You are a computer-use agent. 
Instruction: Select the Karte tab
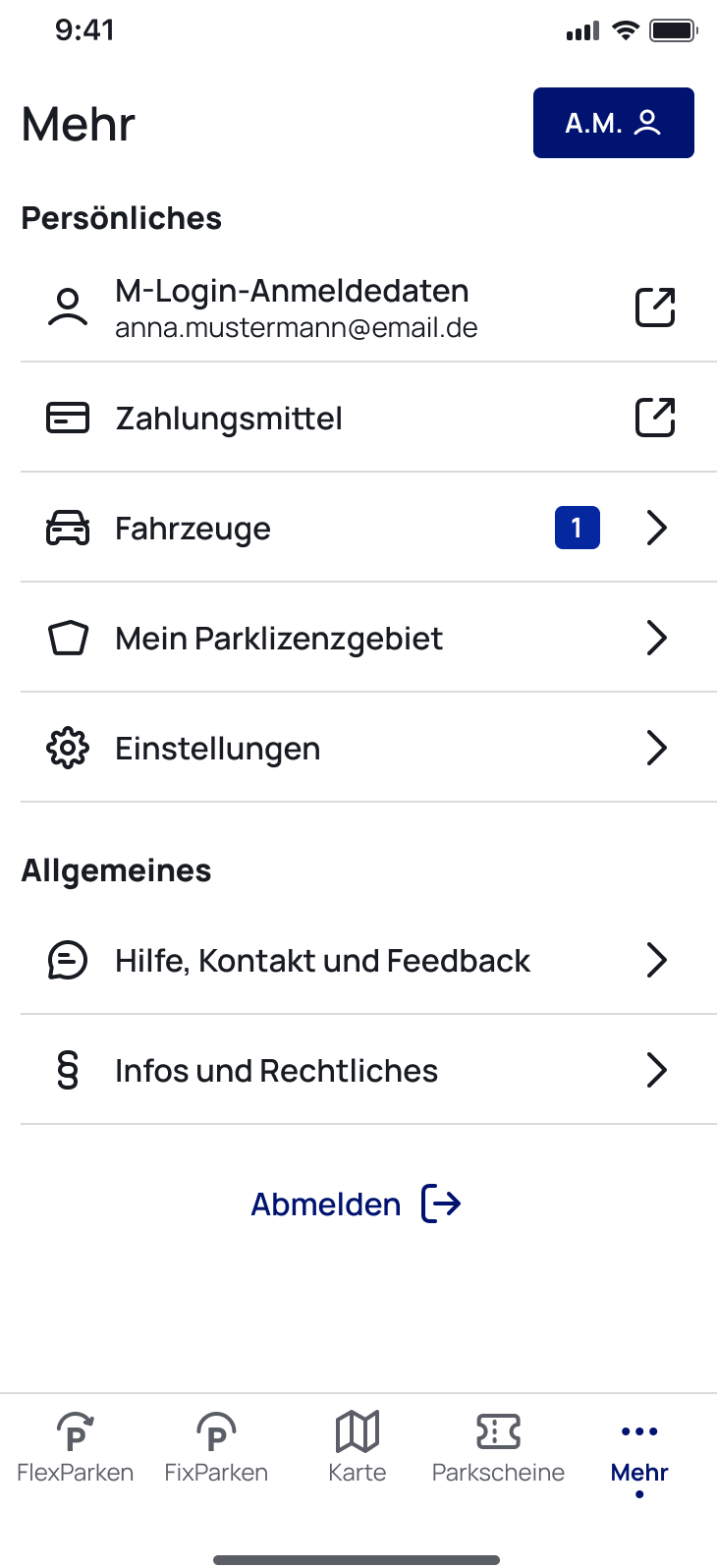point(358,1448)
